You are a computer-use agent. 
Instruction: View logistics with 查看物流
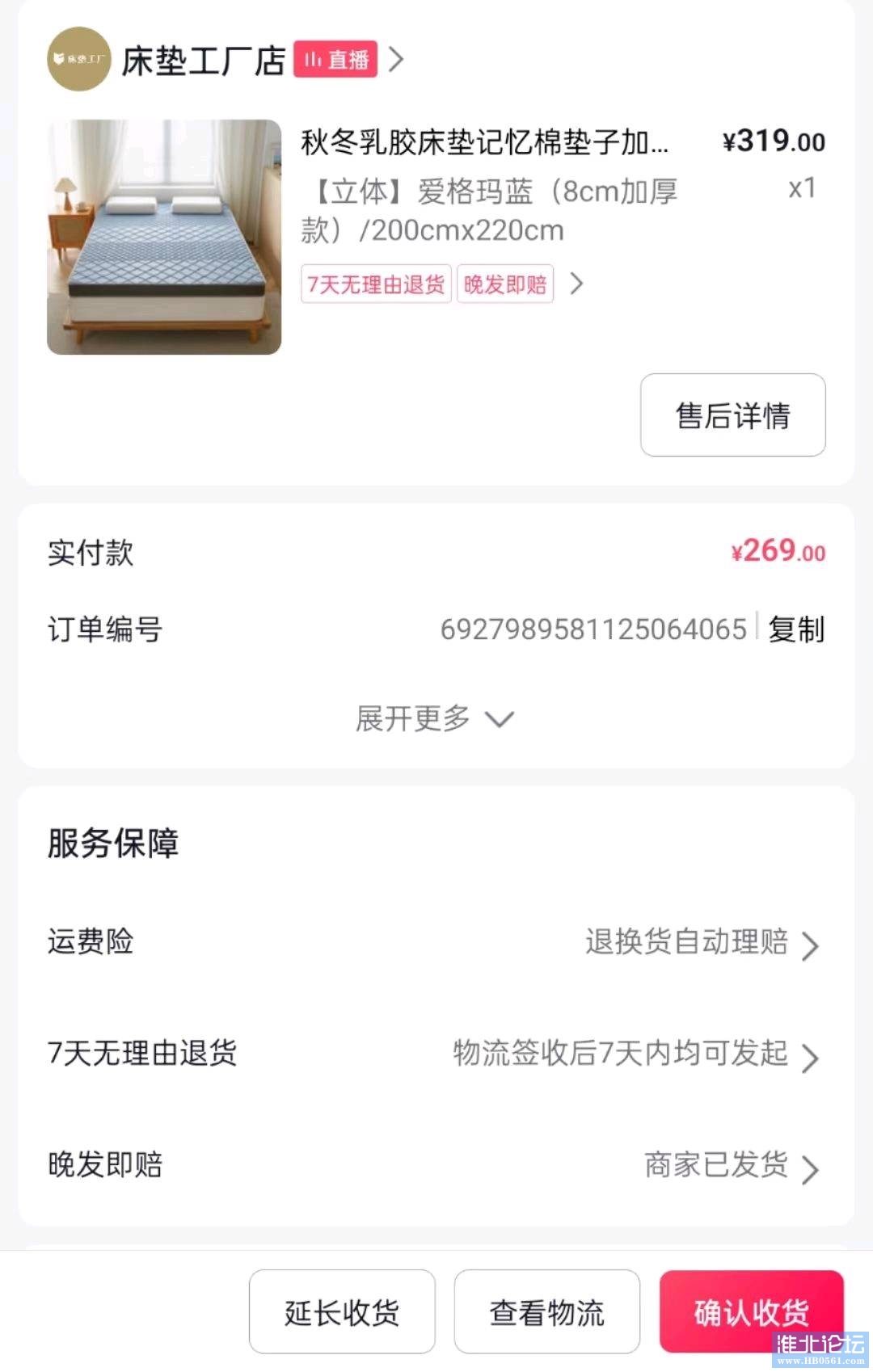pos(546,1312)
